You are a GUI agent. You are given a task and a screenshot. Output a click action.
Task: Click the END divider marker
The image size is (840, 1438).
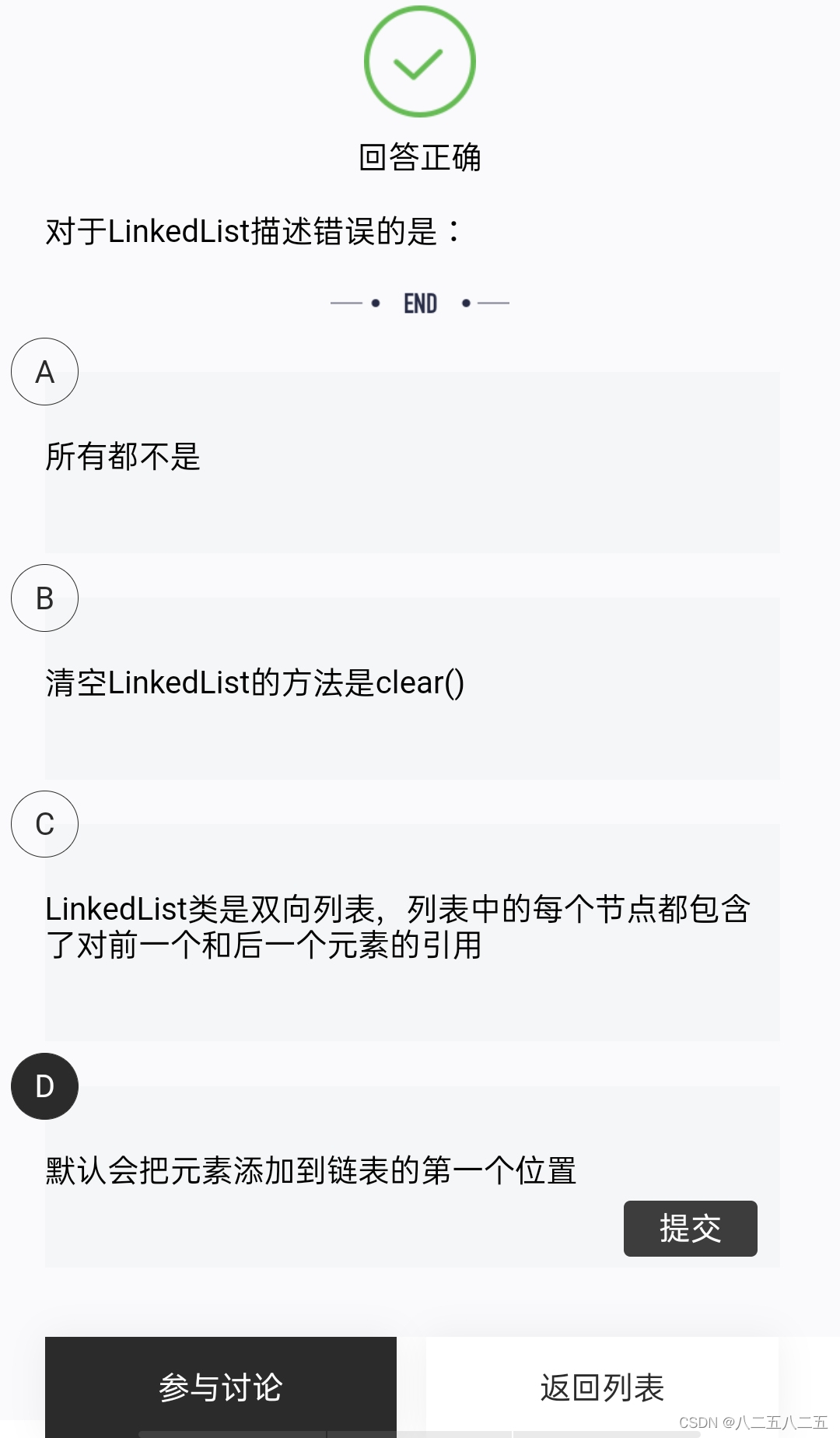(420, 303)
